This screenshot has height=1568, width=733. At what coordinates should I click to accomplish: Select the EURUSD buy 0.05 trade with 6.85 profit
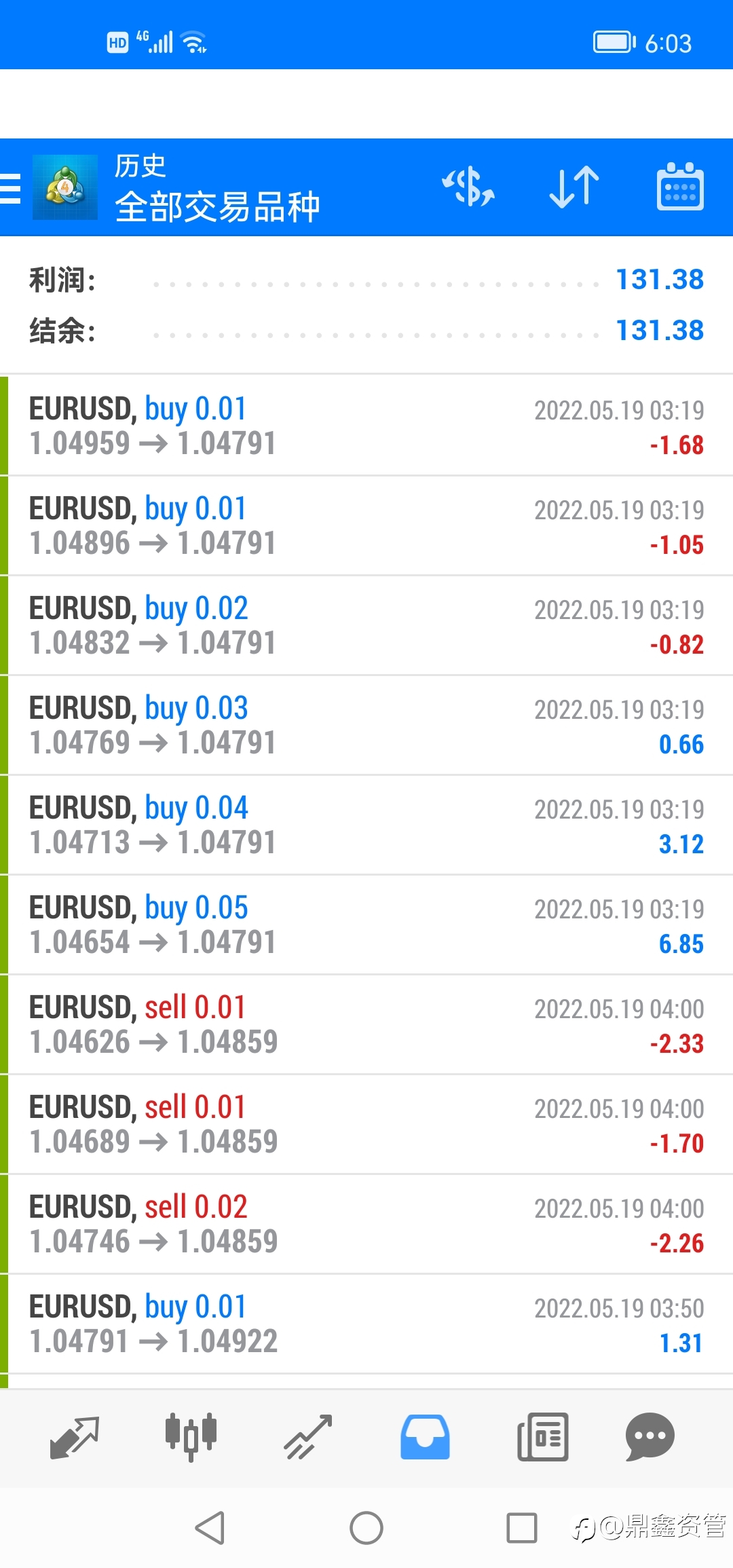(x=366, y=925)
